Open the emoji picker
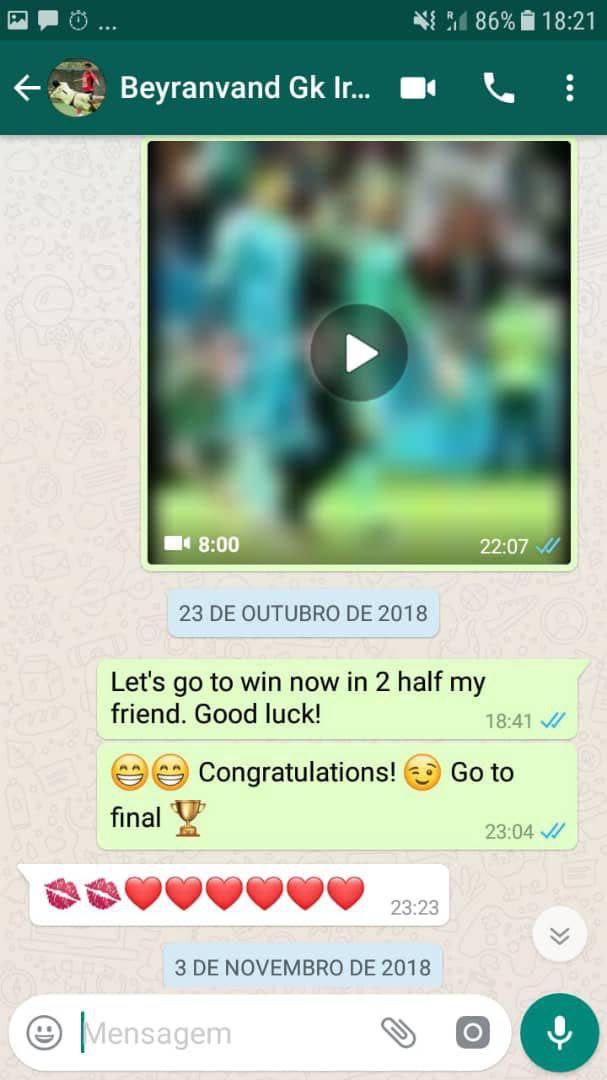 (44, 1033)
